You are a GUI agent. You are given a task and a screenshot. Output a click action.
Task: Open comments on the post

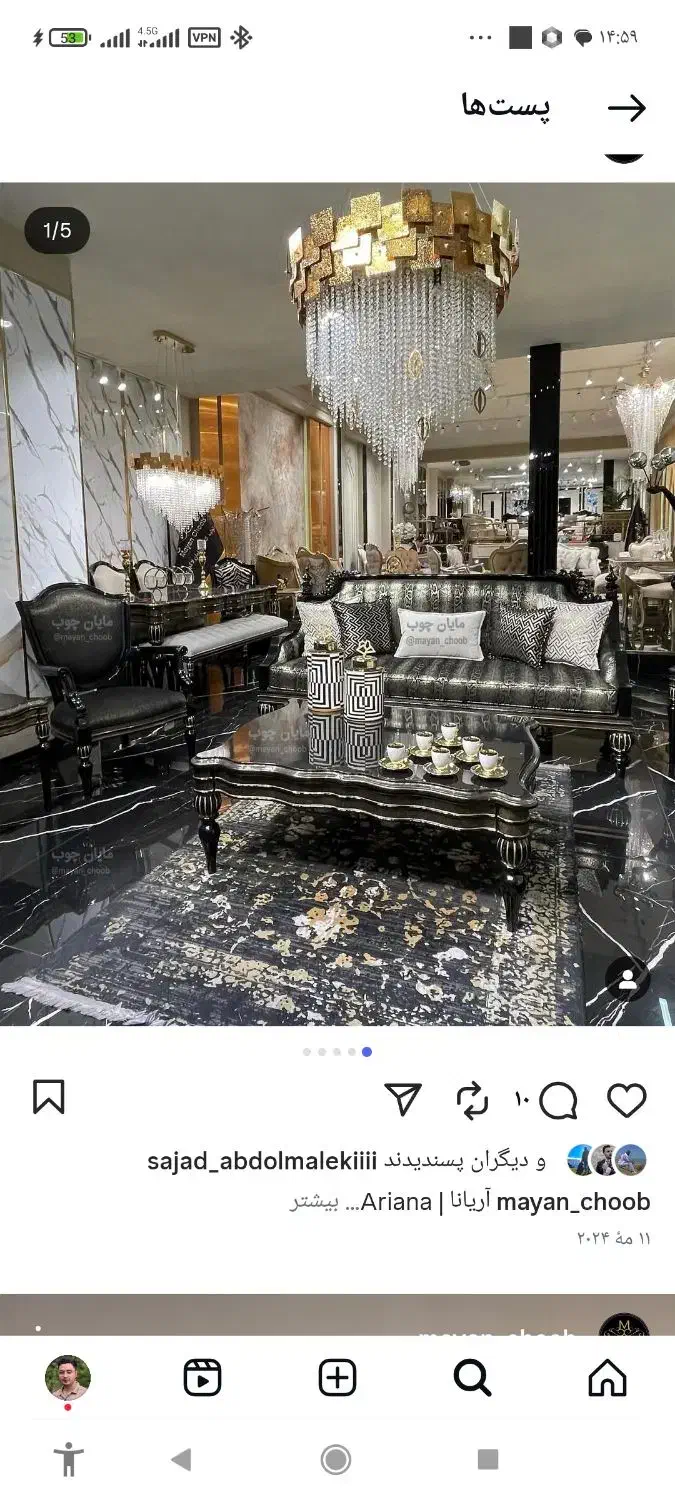pyautogui.click(x=558, y=1101)
